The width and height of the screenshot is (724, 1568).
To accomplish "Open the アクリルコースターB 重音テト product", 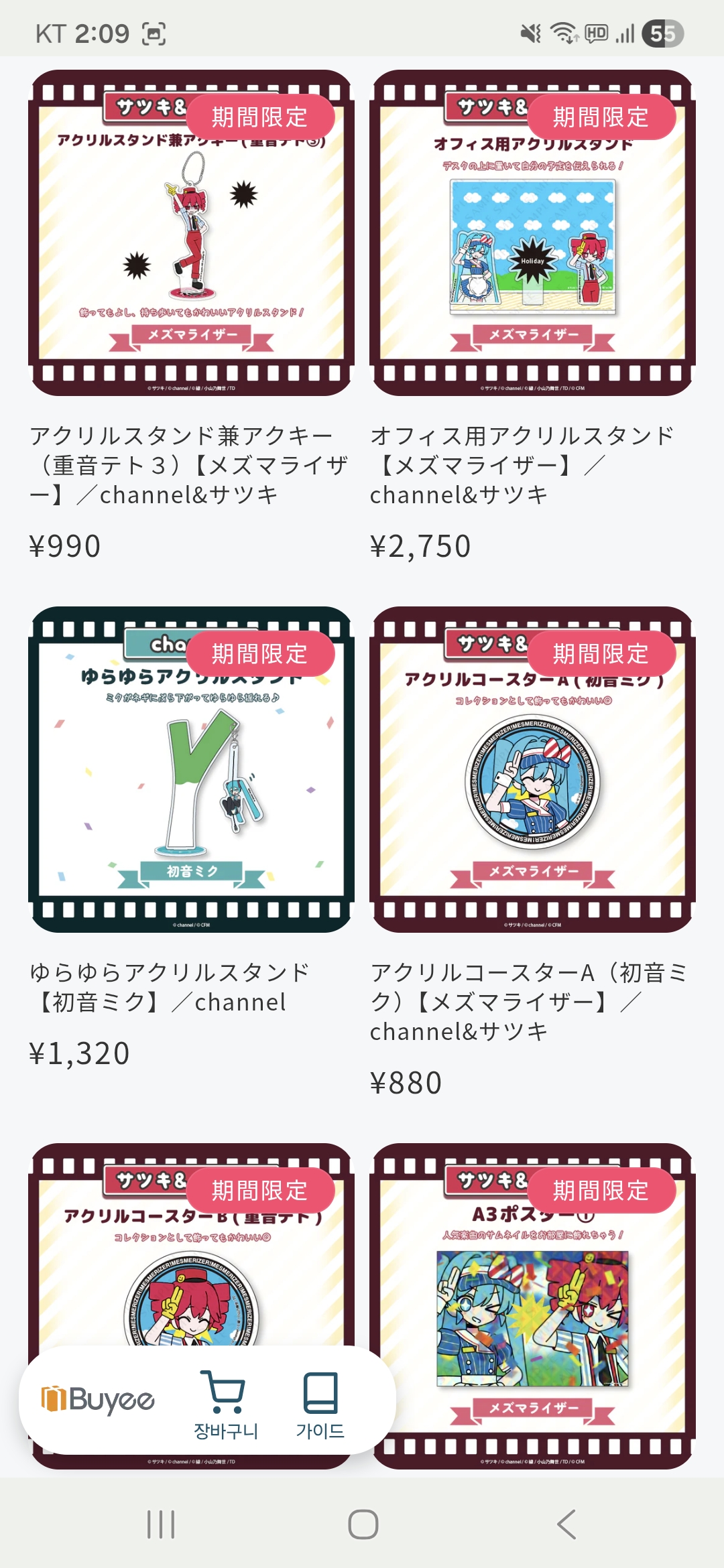I will click(191, 1260).
